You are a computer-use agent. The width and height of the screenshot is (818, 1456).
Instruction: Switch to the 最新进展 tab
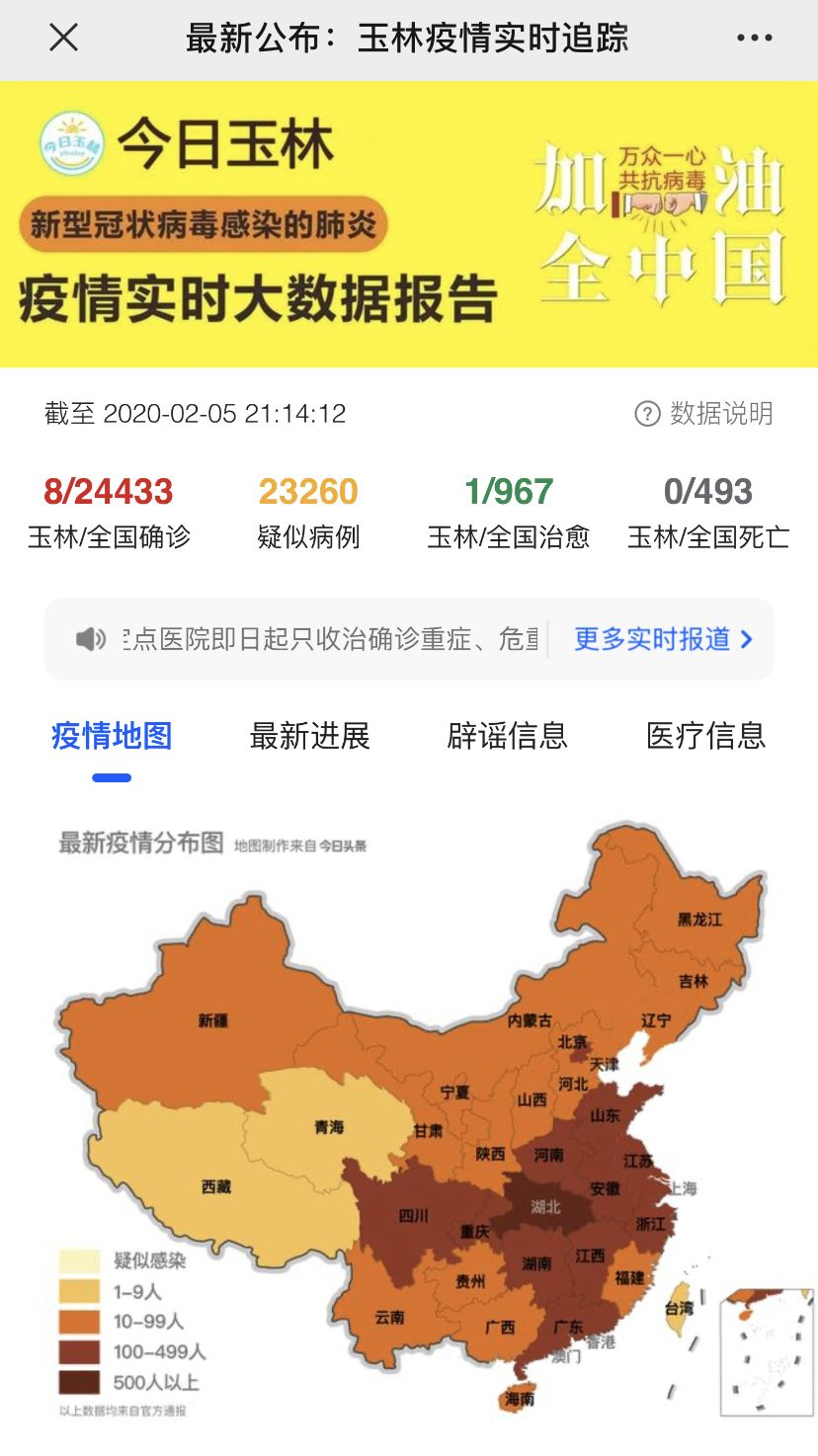[310, 735]
